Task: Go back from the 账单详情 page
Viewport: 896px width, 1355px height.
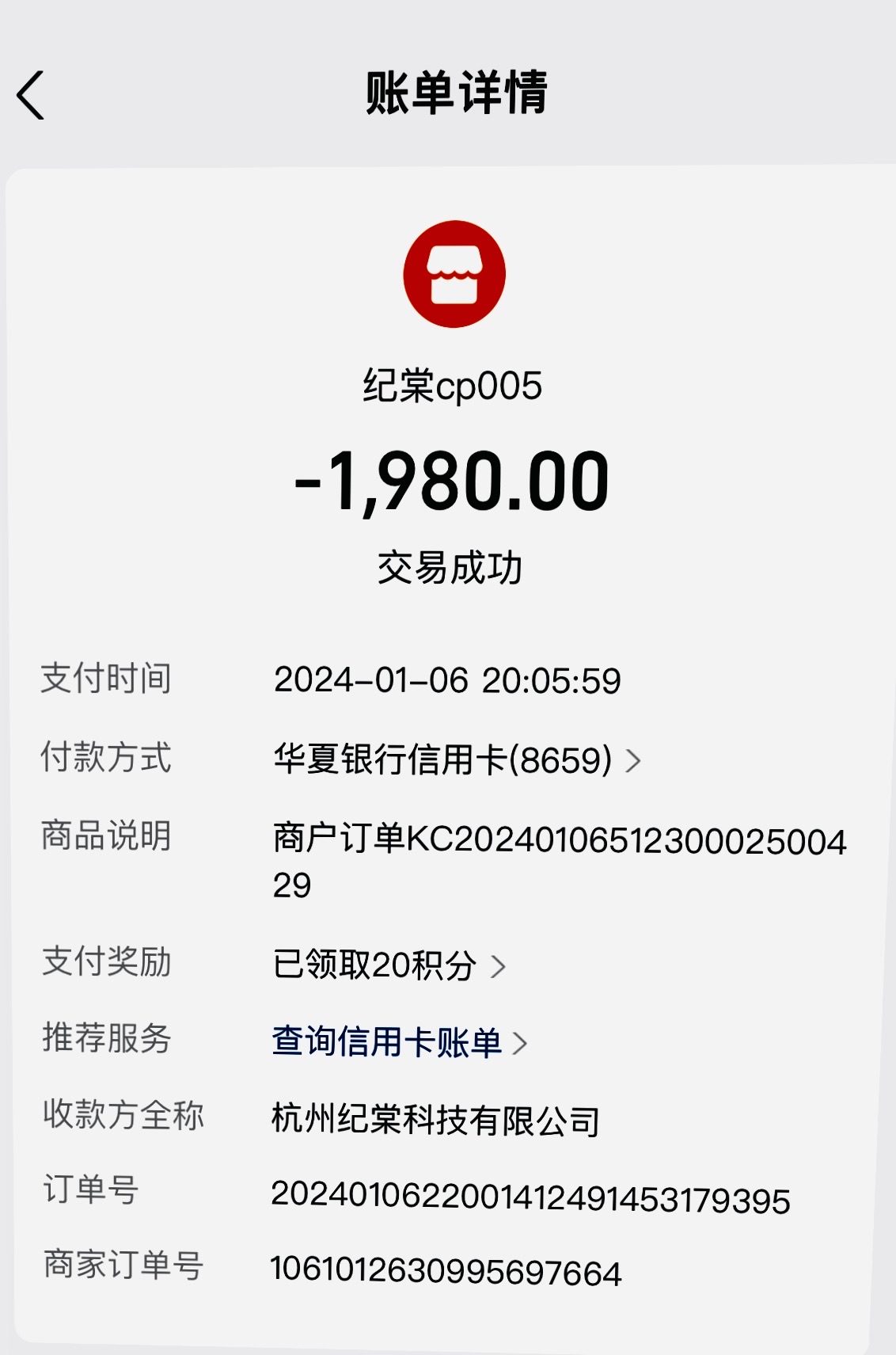Action: (31, 95)
